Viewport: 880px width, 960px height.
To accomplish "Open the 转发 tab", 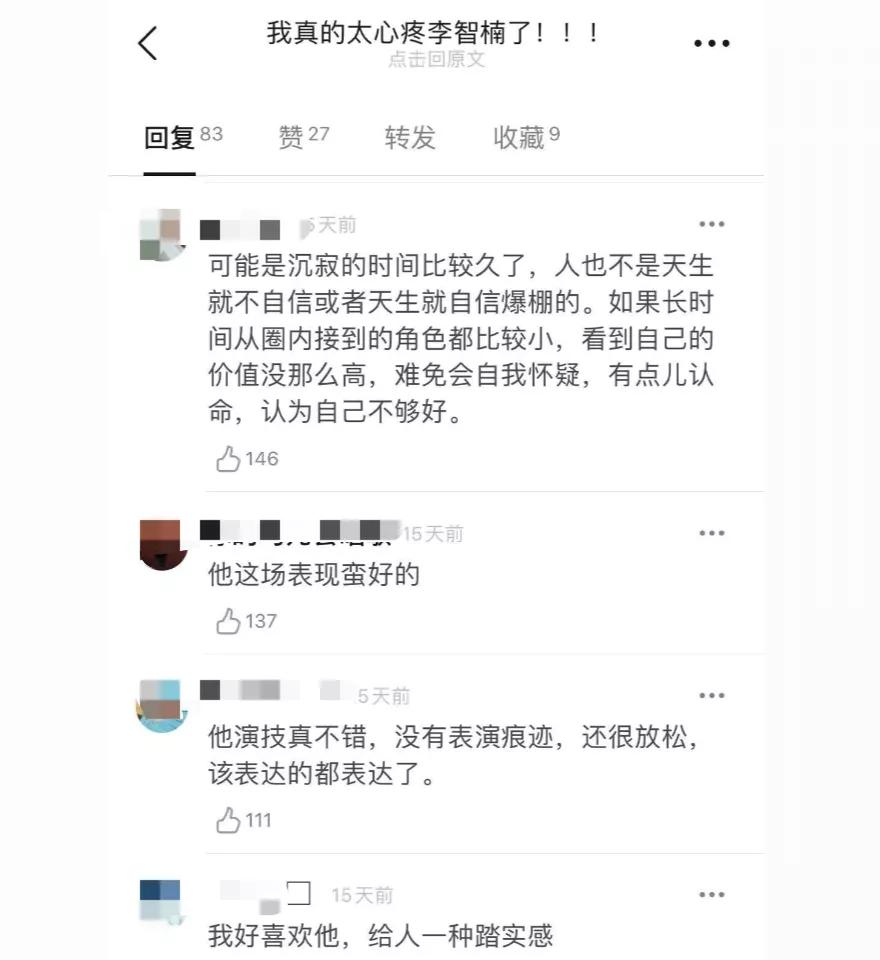I will (x=410, y=138).
